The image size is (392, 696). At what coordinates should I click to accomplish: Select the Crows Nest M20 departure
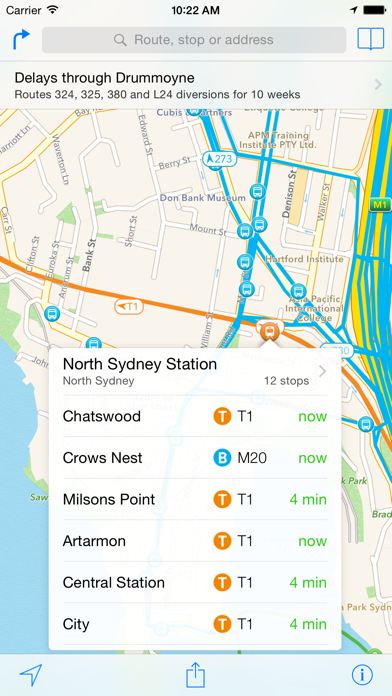[195, 458]
